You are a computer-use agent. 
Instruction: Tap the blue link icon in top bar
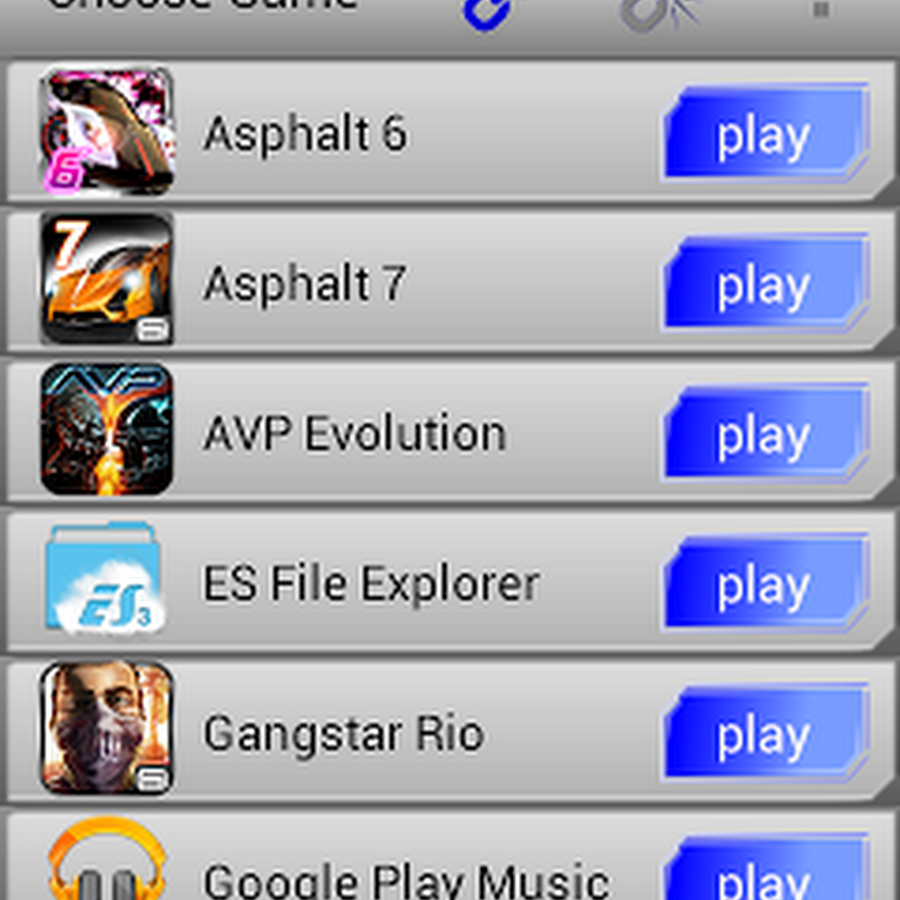[487, 12]
